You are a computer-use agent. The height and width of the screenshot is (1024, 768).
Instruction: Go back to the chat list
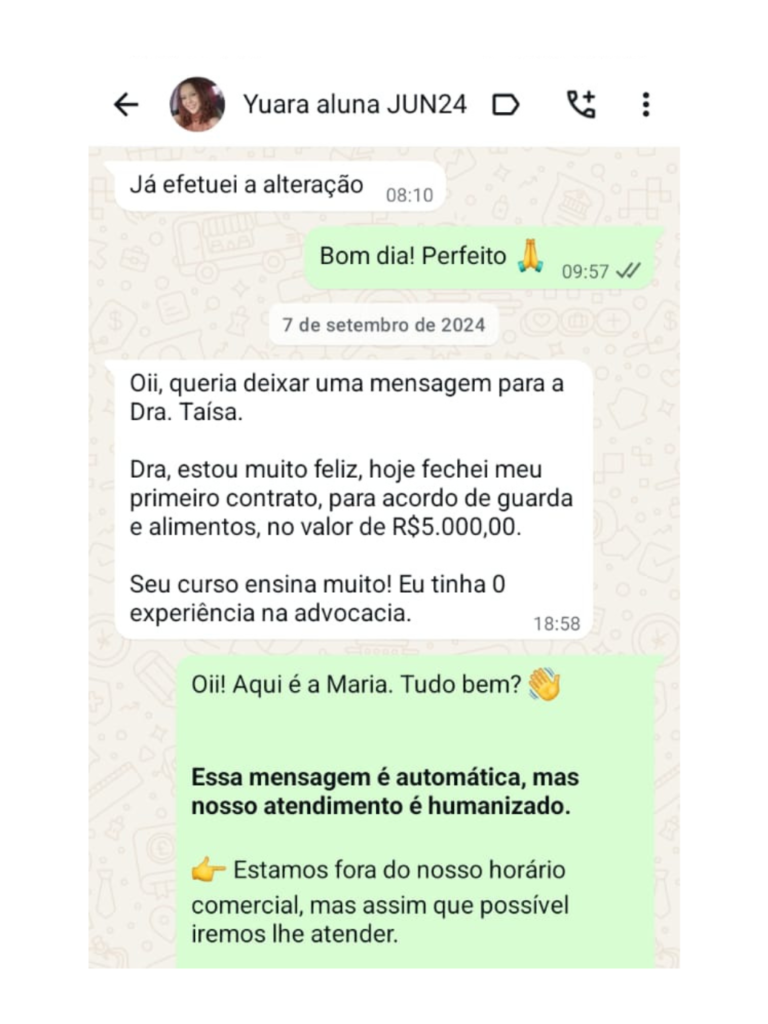(x=126, y=105)
